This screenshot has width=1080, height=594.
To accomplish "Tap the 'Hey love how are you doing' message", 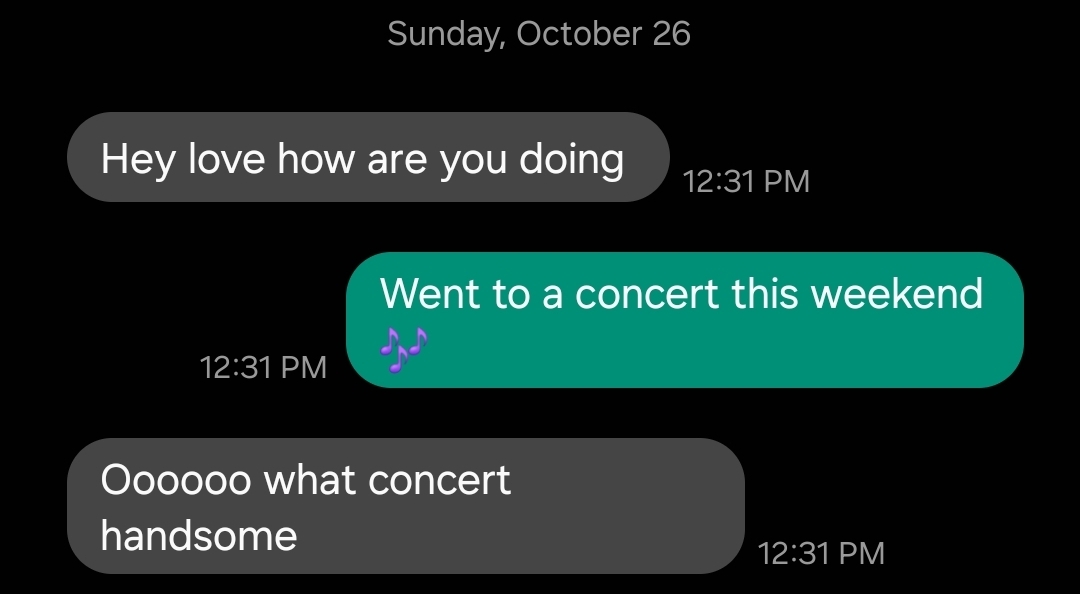I will (x=366, y=158).
